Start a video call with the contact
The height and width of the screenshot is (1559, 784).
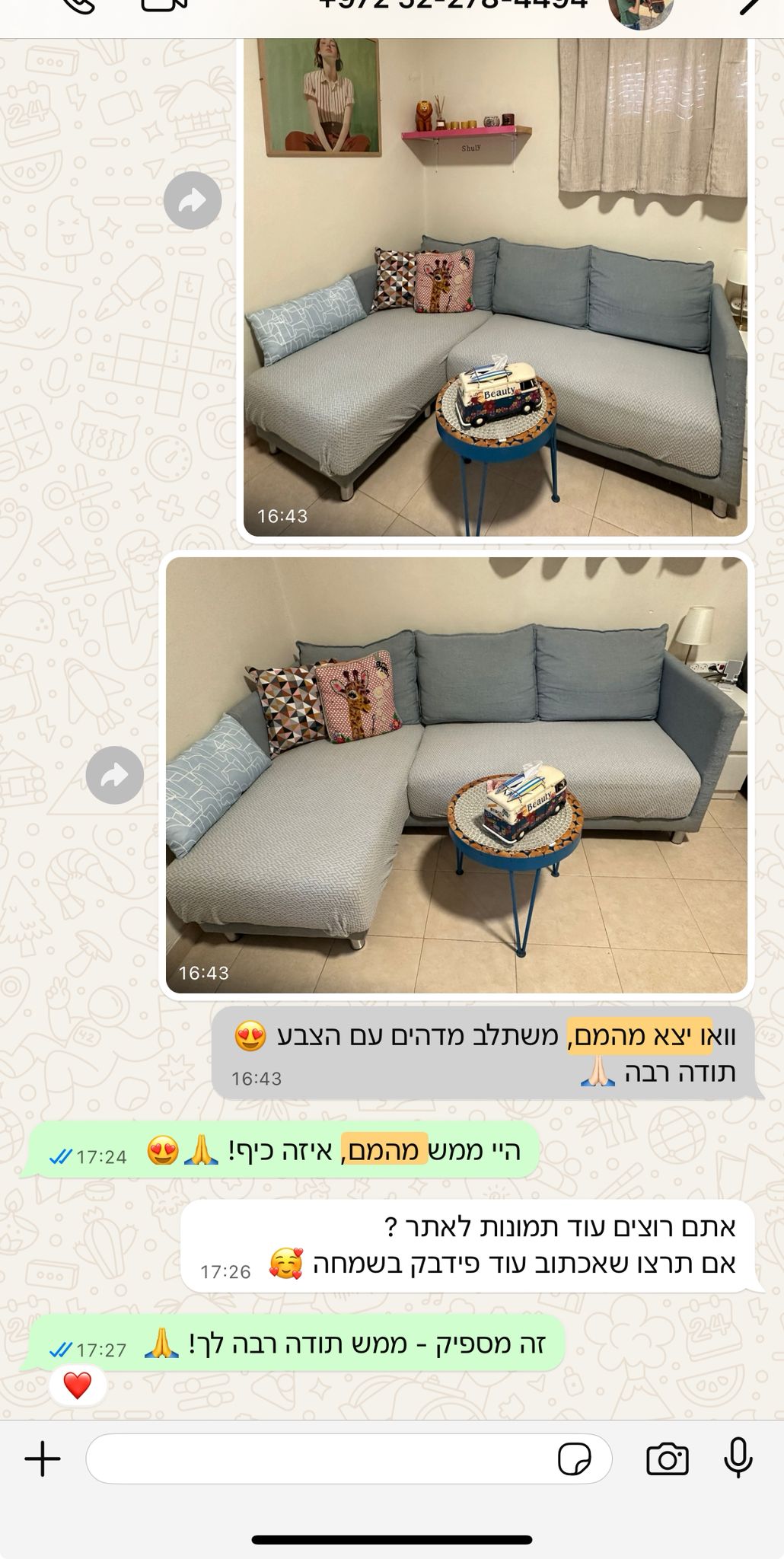[x=164, y=5]
